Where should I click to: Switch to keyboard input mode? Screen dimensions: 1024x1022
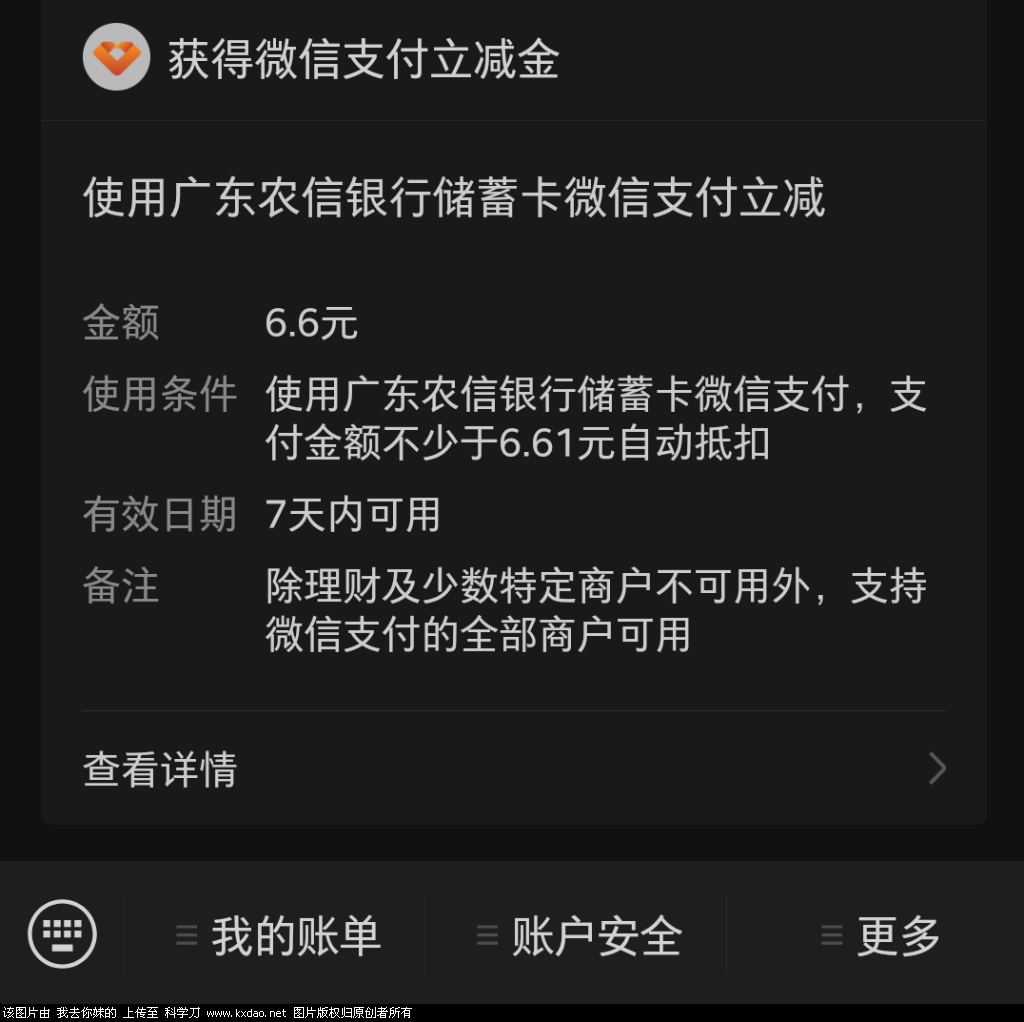point(62,935)
